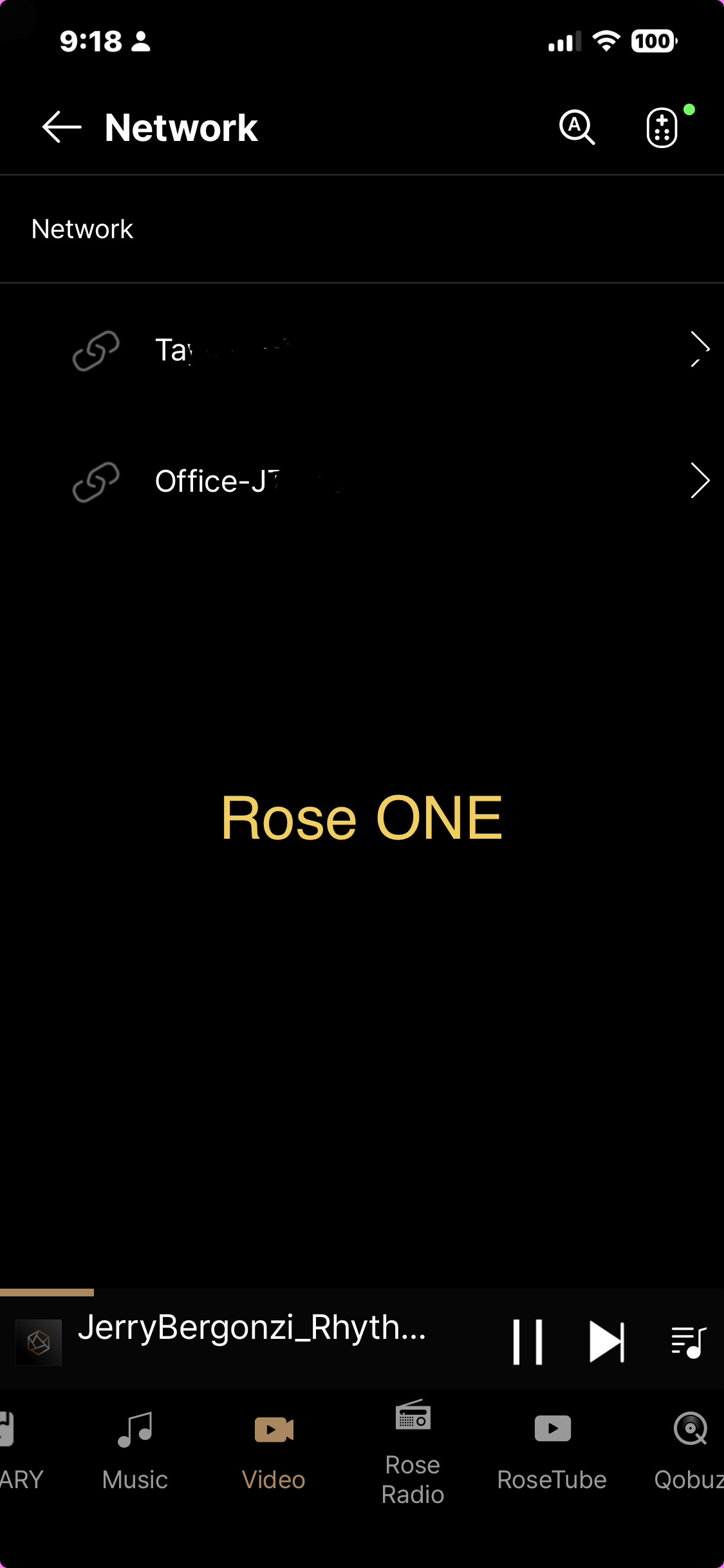Open the search icon in the header
Viewport: 724px width, 1568px height.
point(576,127)
